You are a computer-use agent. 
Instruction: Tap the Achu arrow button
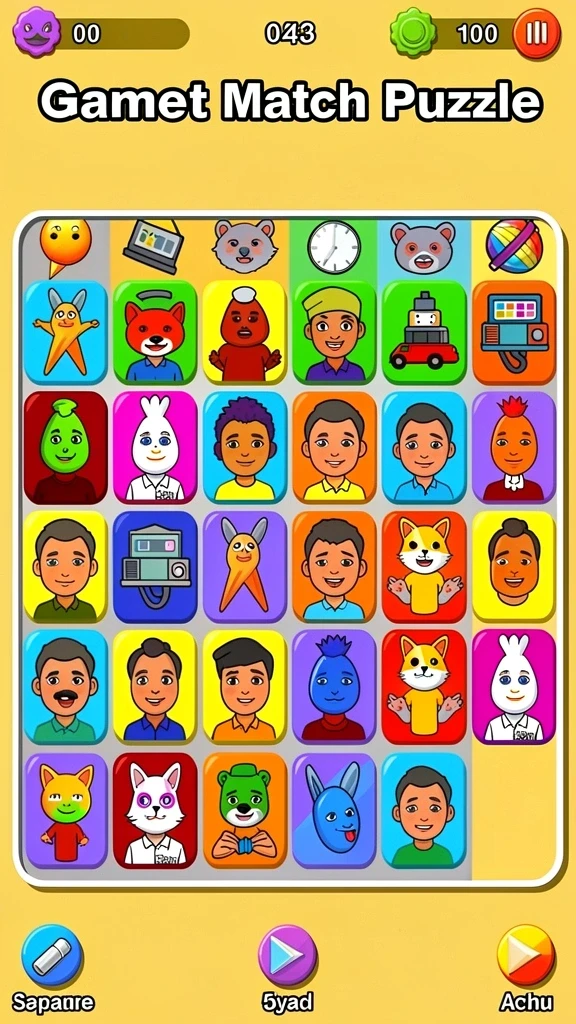[526, 956]
